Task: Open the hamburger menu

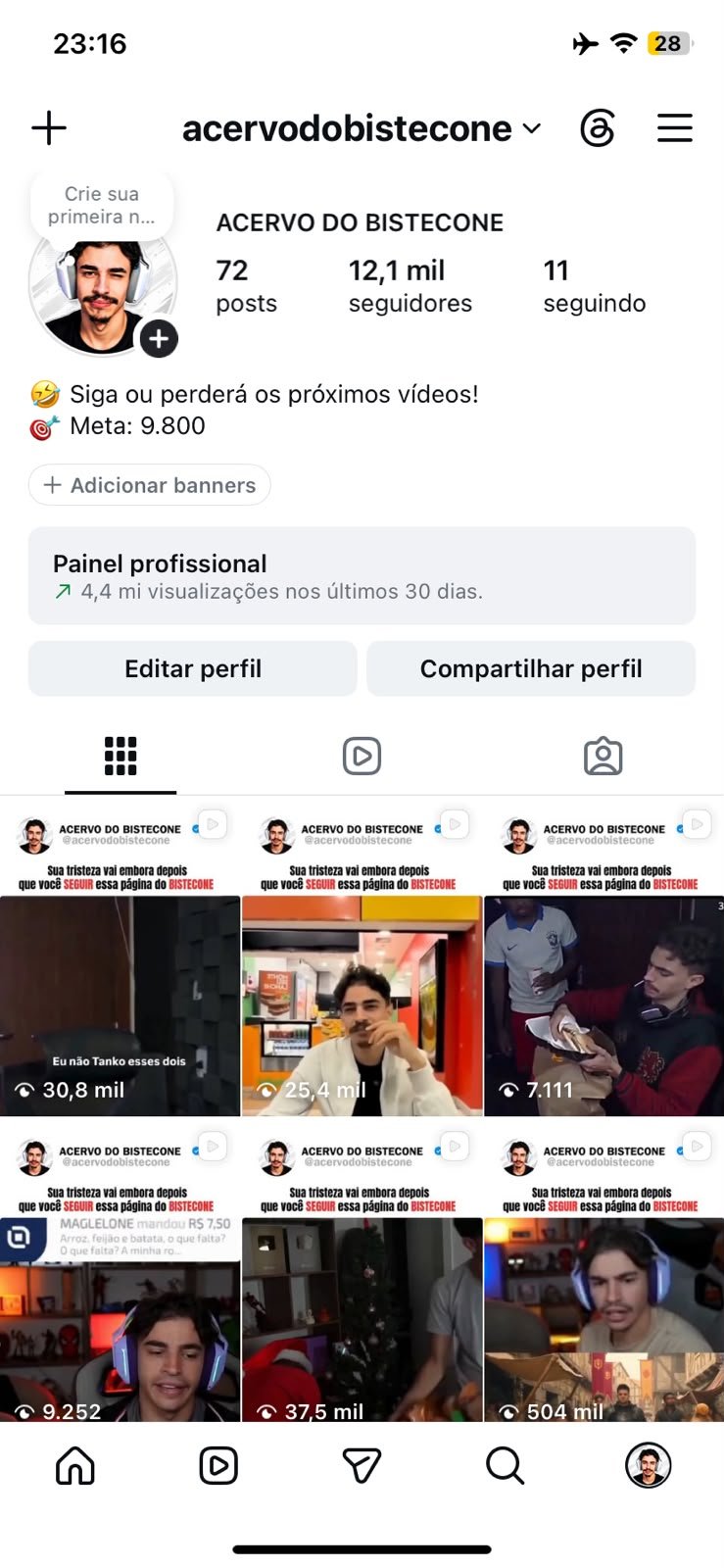Action: point(675,128)
